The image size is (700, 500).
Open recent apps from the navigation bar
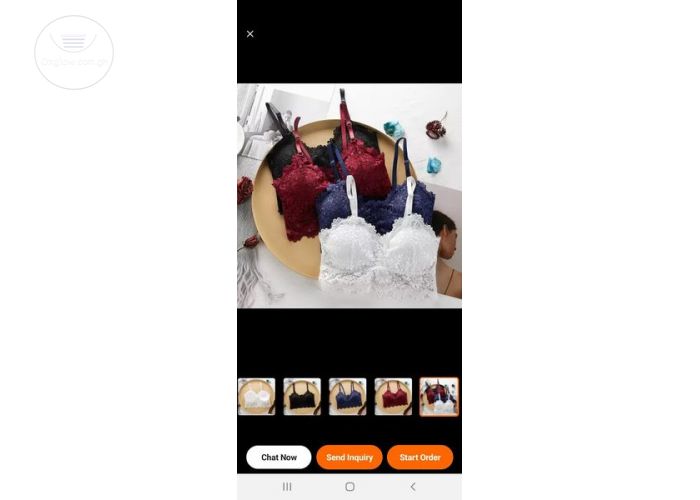coord(287,487)
